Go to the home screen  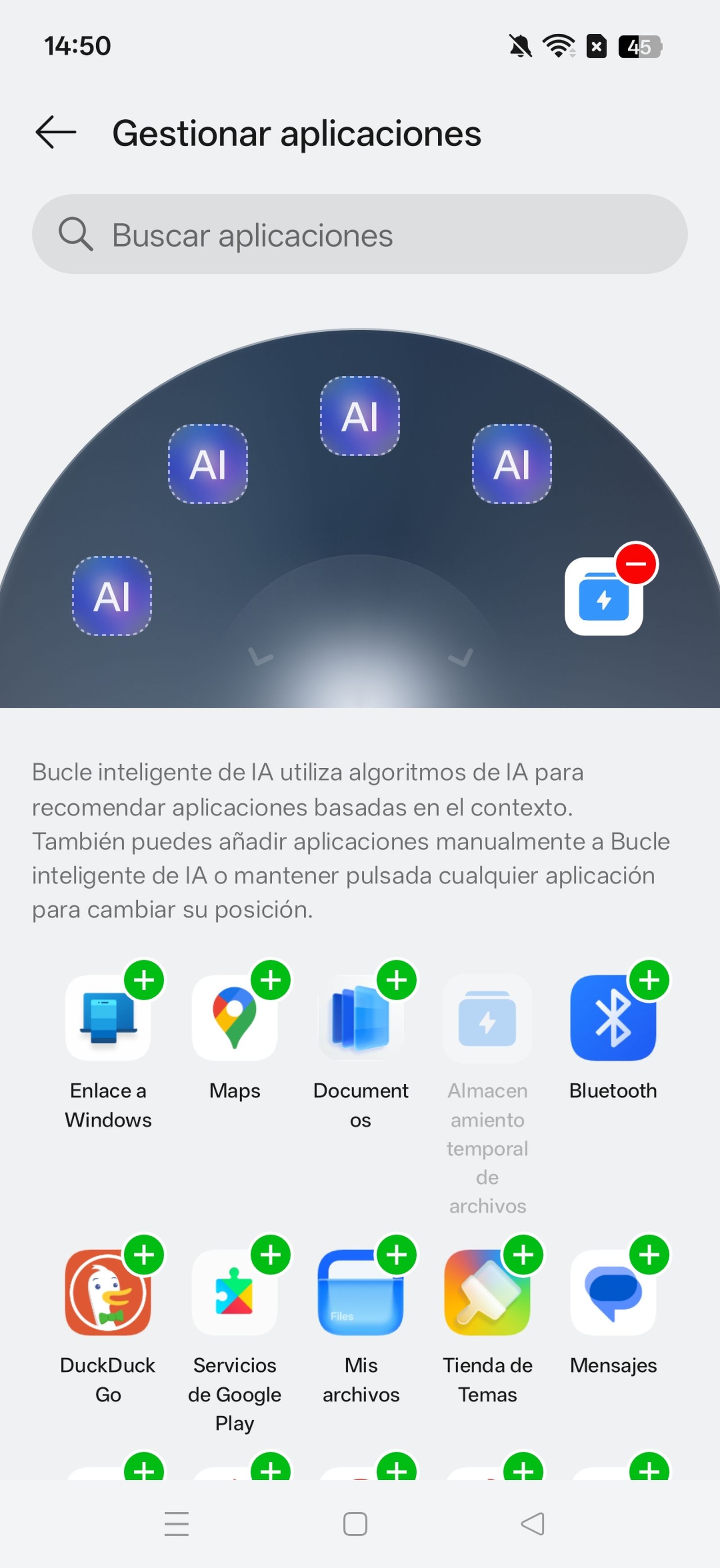pyautogui.click(x=355, y=1523)
